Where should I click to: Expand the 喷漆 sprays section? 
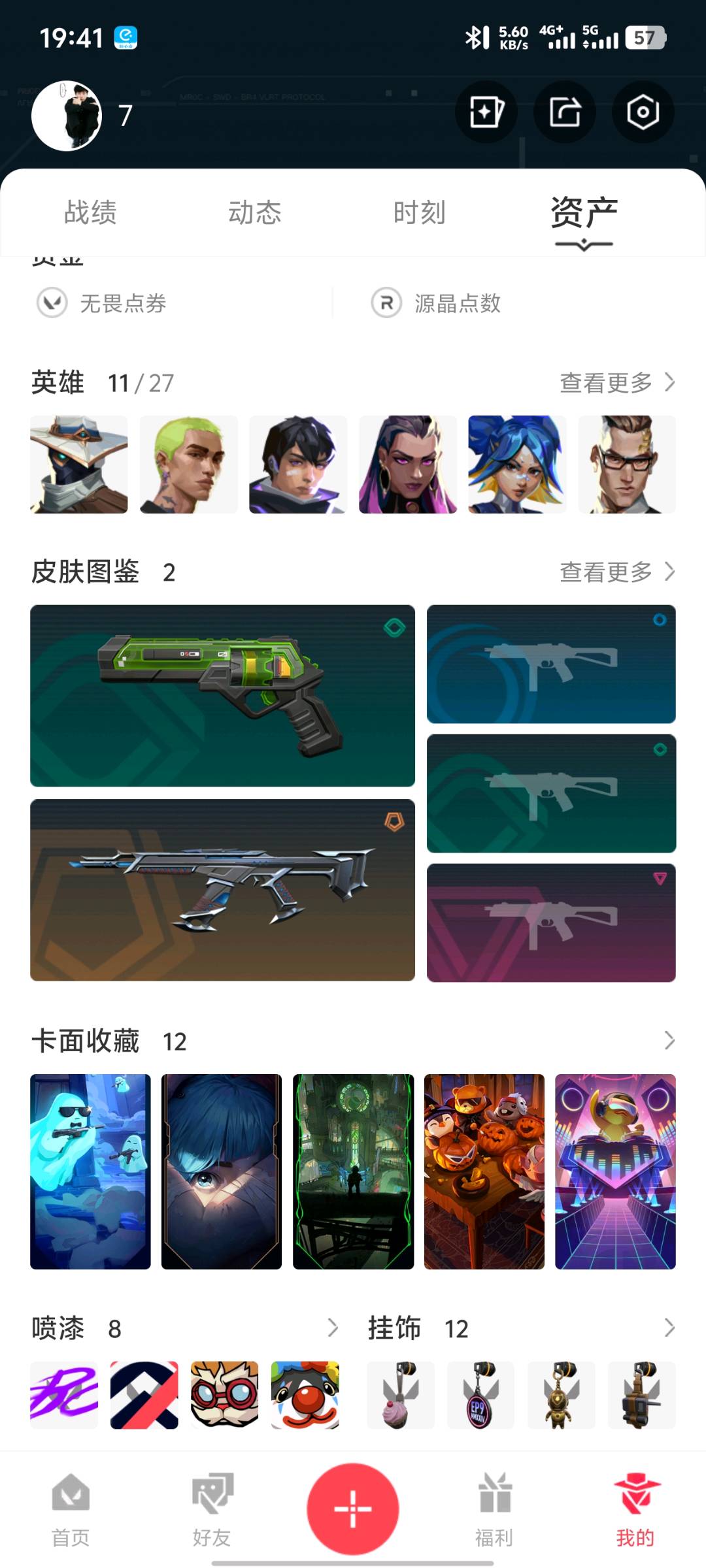[x=333, y=1328]
